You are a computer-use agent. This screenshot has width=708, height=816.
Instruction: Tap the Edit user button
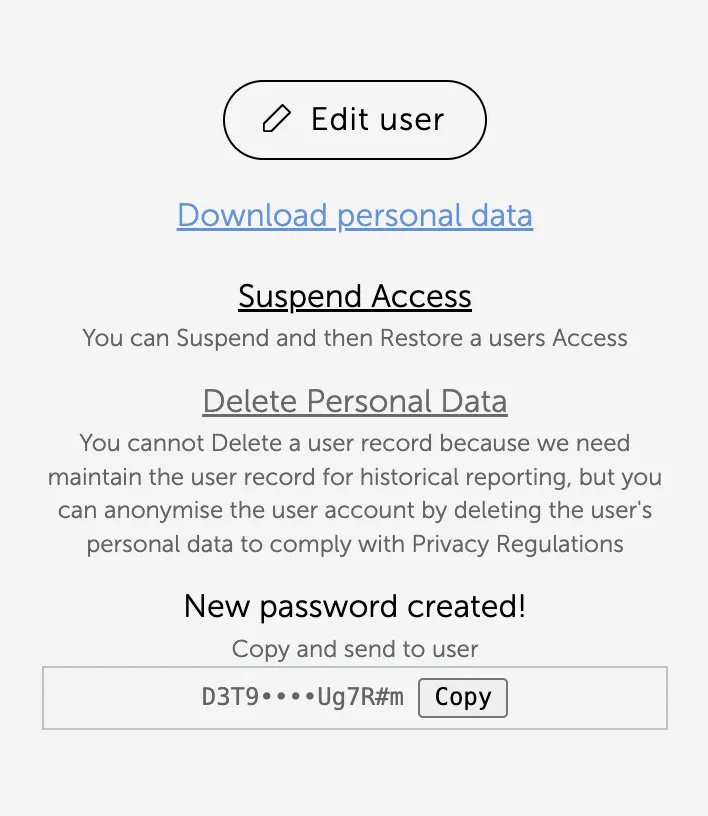pyautogui.click(x=354, y=120)
